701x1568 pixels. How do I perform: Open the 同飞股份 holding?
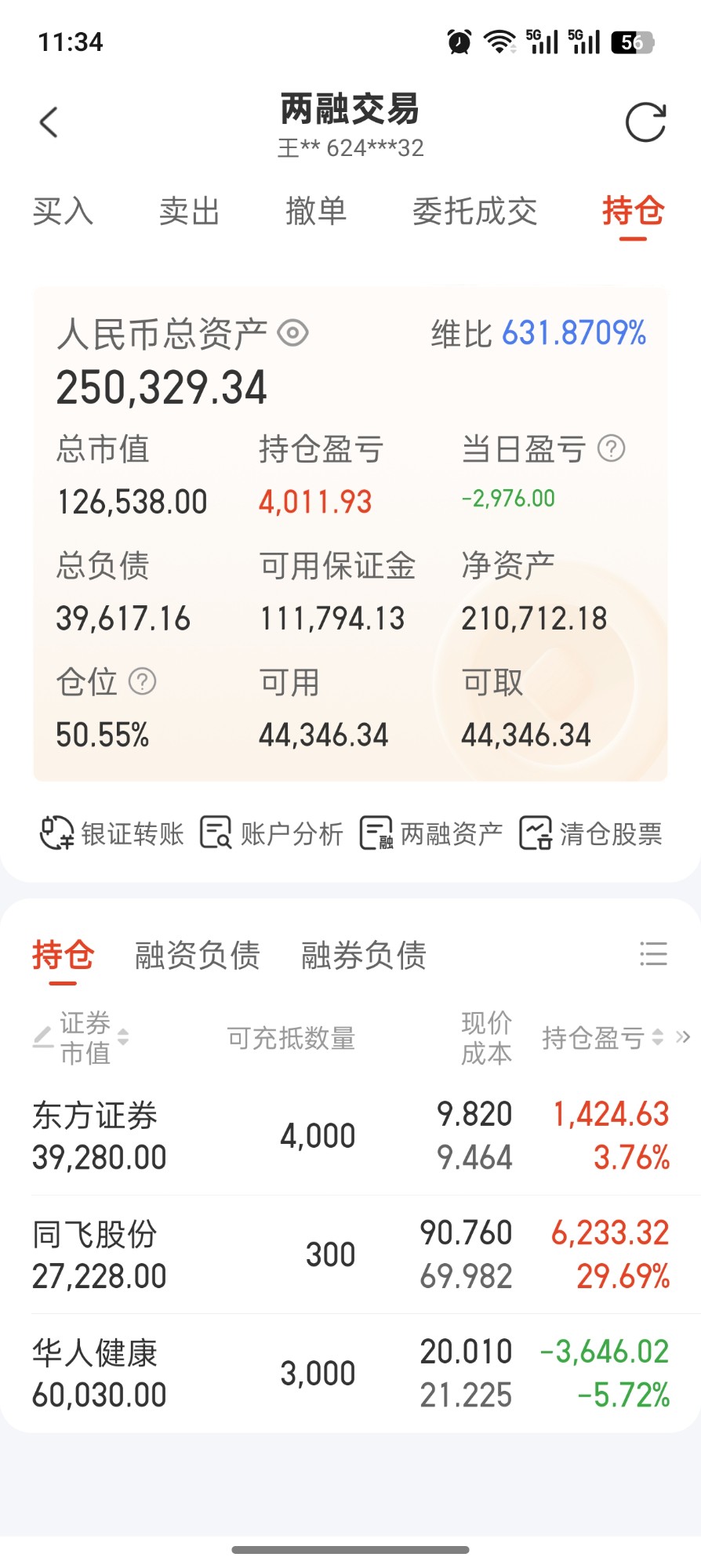tap(350, 1254)
